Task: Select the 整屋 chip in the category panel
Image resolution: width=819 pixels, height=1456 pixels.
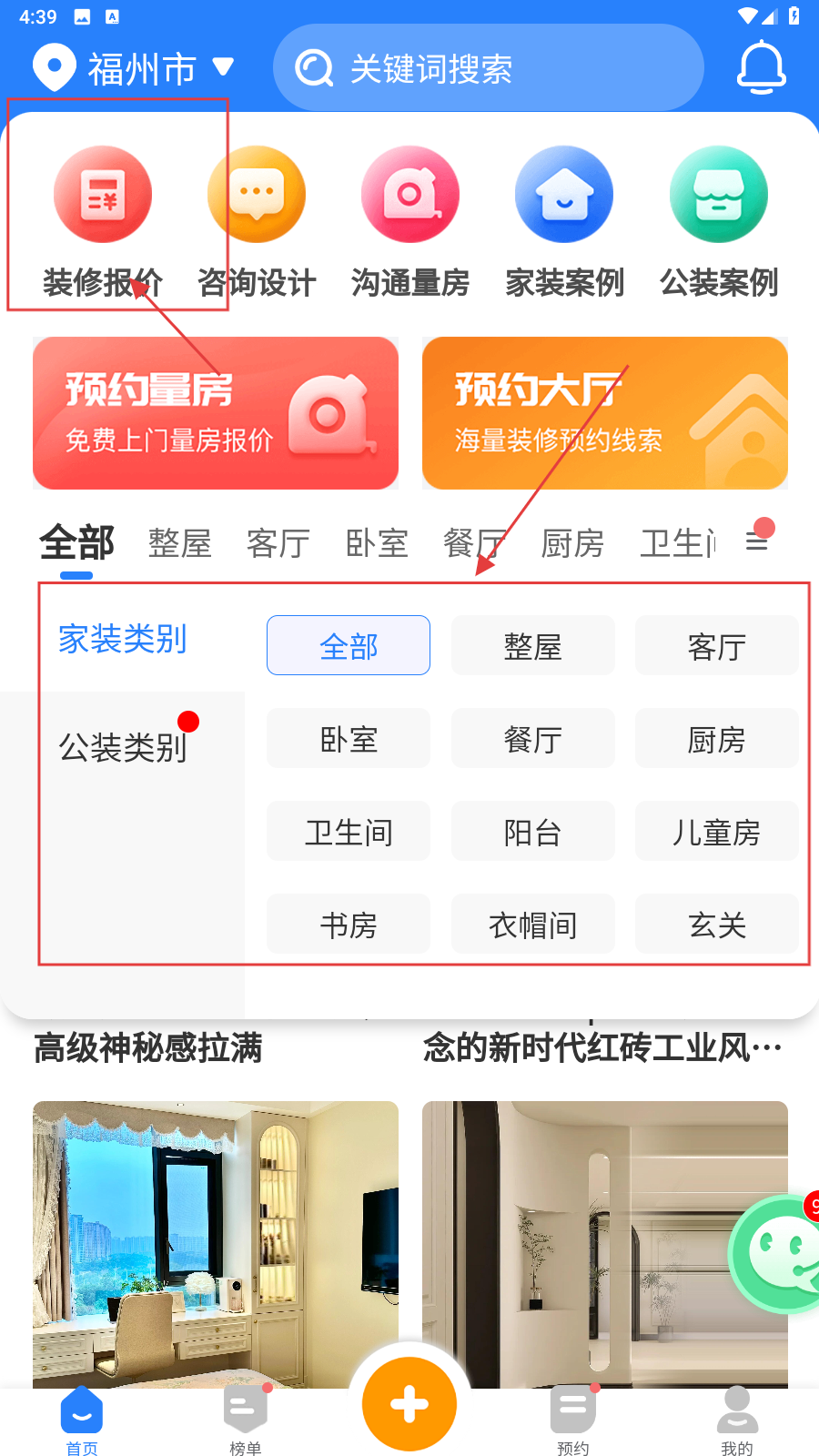Action: [532, 646]
